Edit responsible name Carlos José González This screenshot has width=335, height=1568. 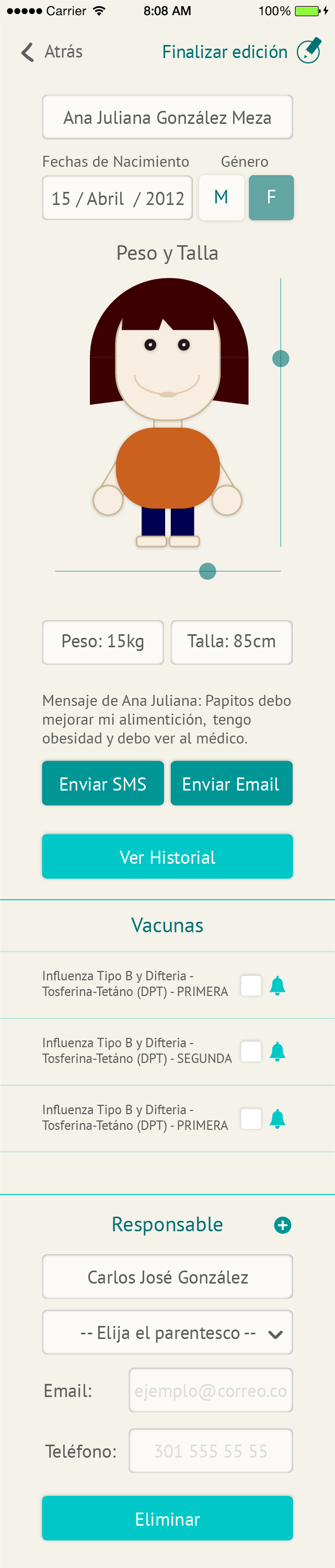click(167, 1276)
